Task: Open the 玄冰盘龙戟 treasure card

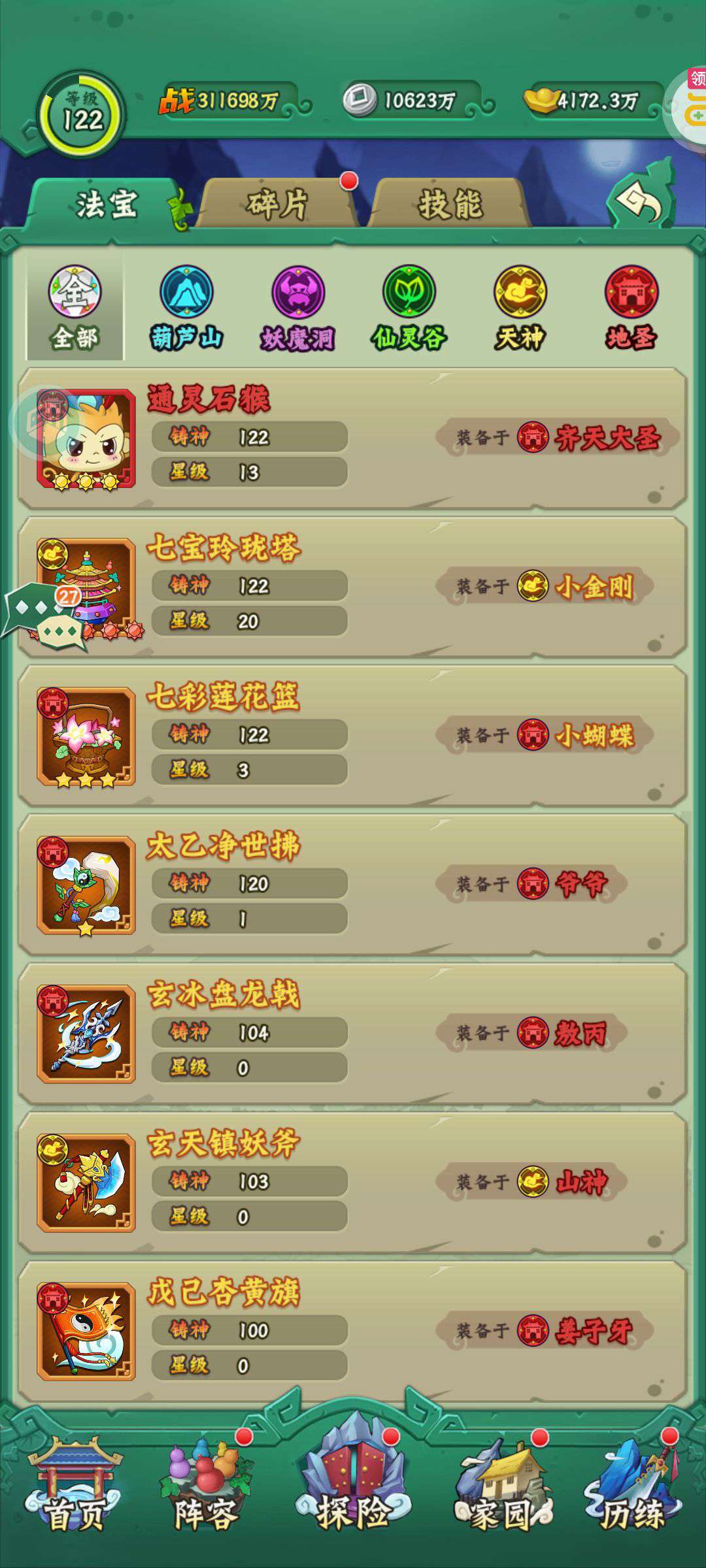Action: point(353,1034)
